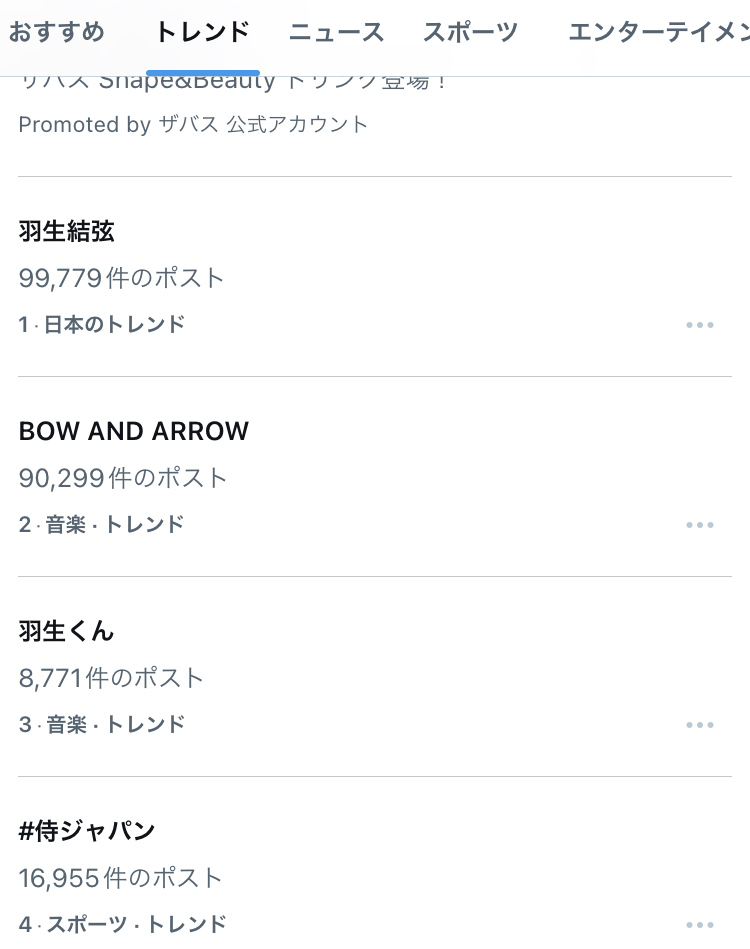This screenshot has height=949, width=750.
Task: Show posts for #侍ジャパン
Action: pyautogui.click(x=87, y=831)
